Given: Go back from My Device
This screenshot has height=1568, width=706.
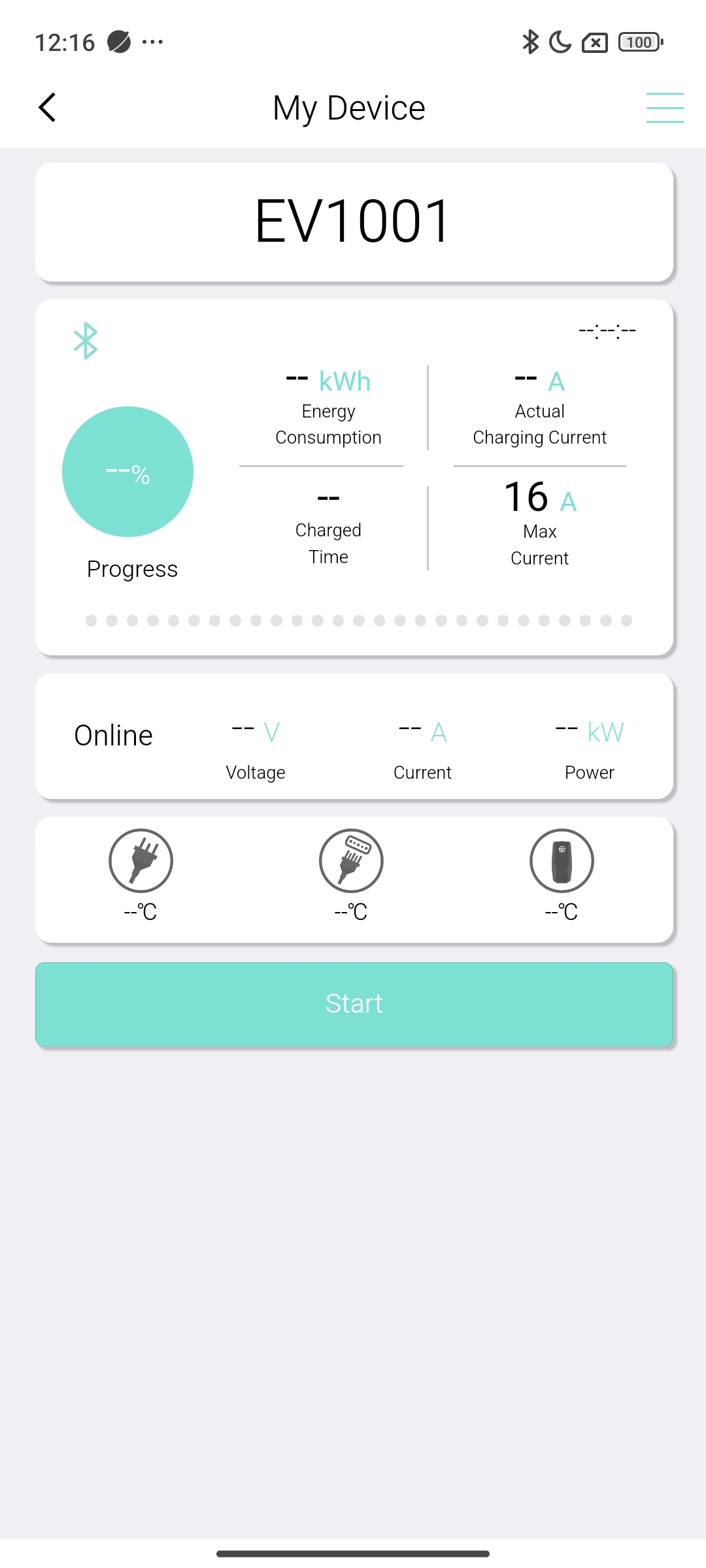Looking at the screenshot, I should point(47,108).
